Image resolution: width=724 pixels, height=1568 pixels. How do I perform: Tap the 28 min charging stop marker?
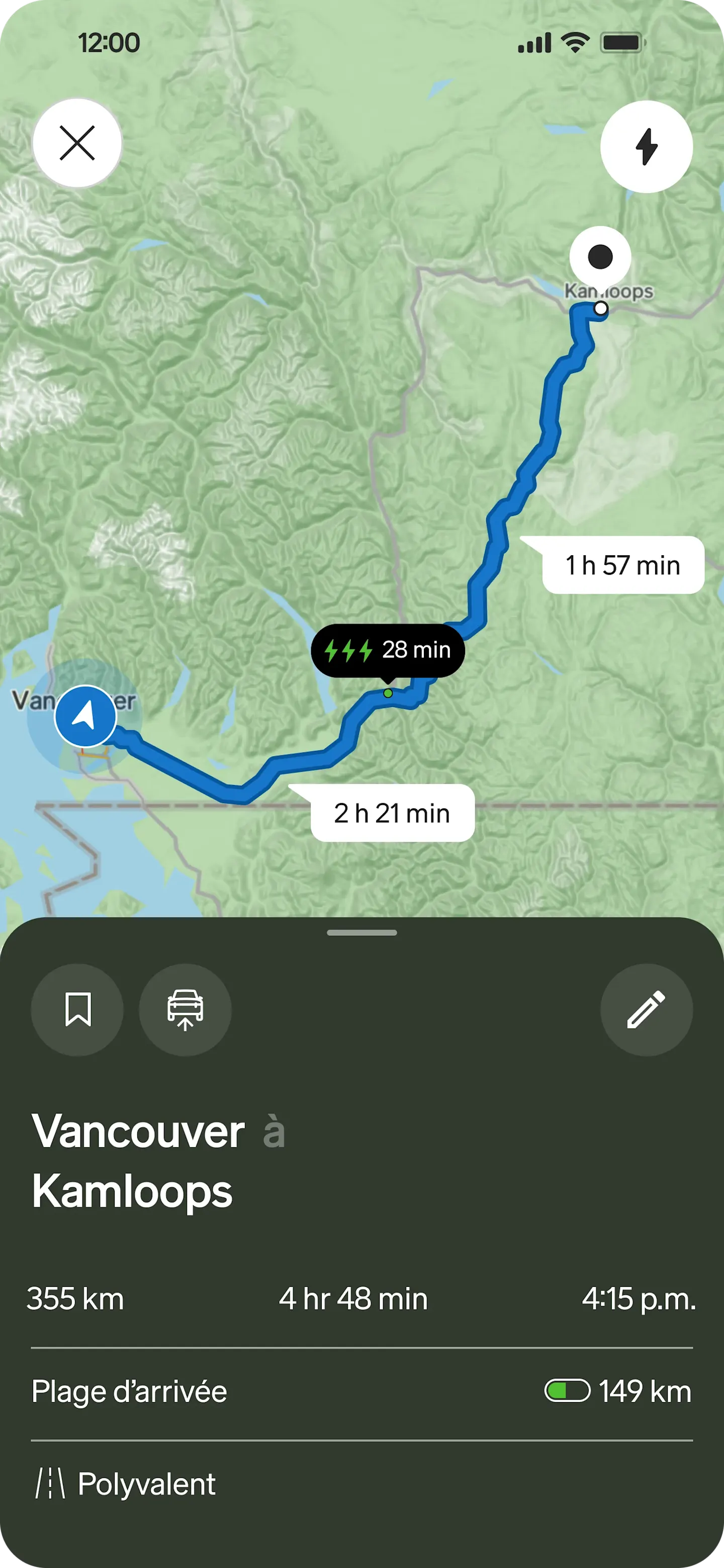click(388, 651)
